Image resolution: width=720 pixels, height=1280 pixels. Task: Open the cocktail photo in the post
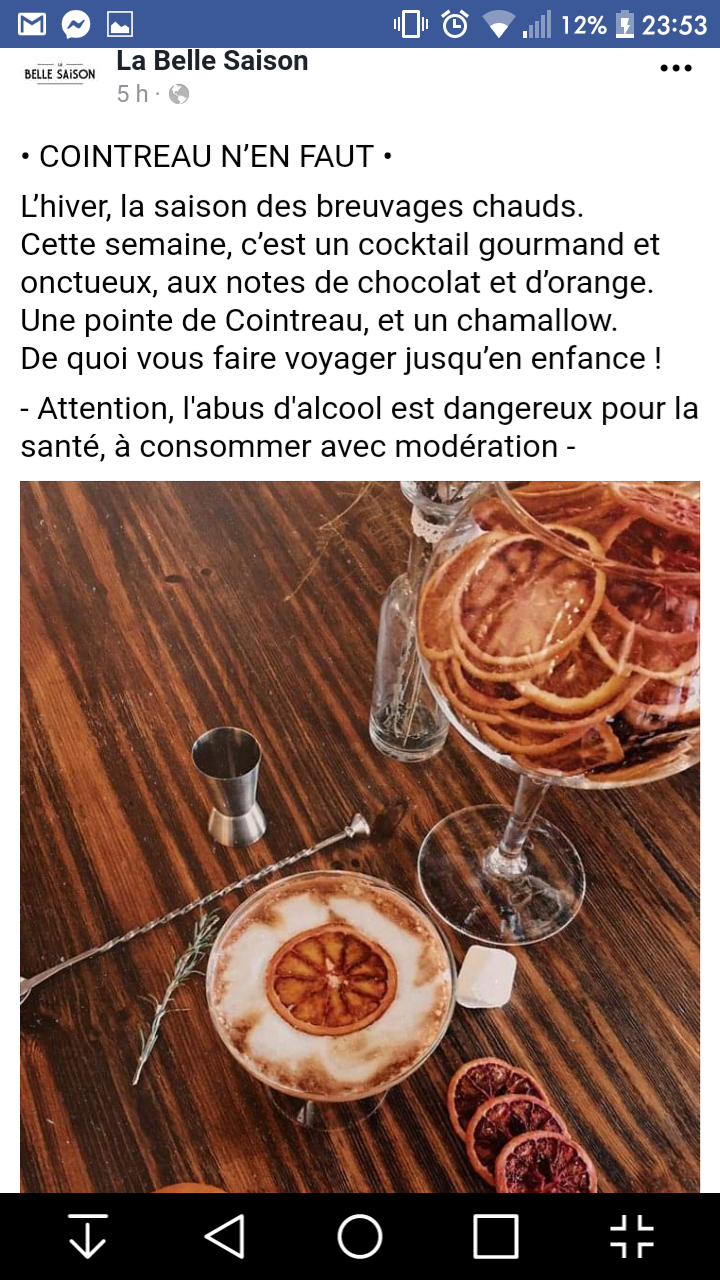point(360,836)
